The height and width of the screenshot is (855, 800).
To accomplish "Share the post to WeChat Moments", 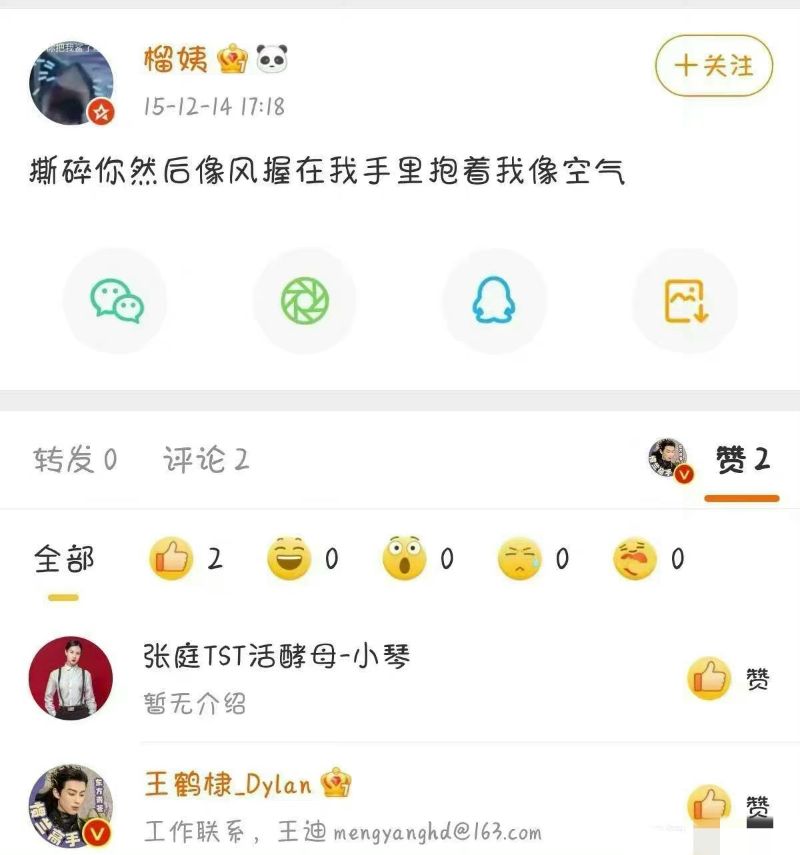I will [x=304, y=300].
